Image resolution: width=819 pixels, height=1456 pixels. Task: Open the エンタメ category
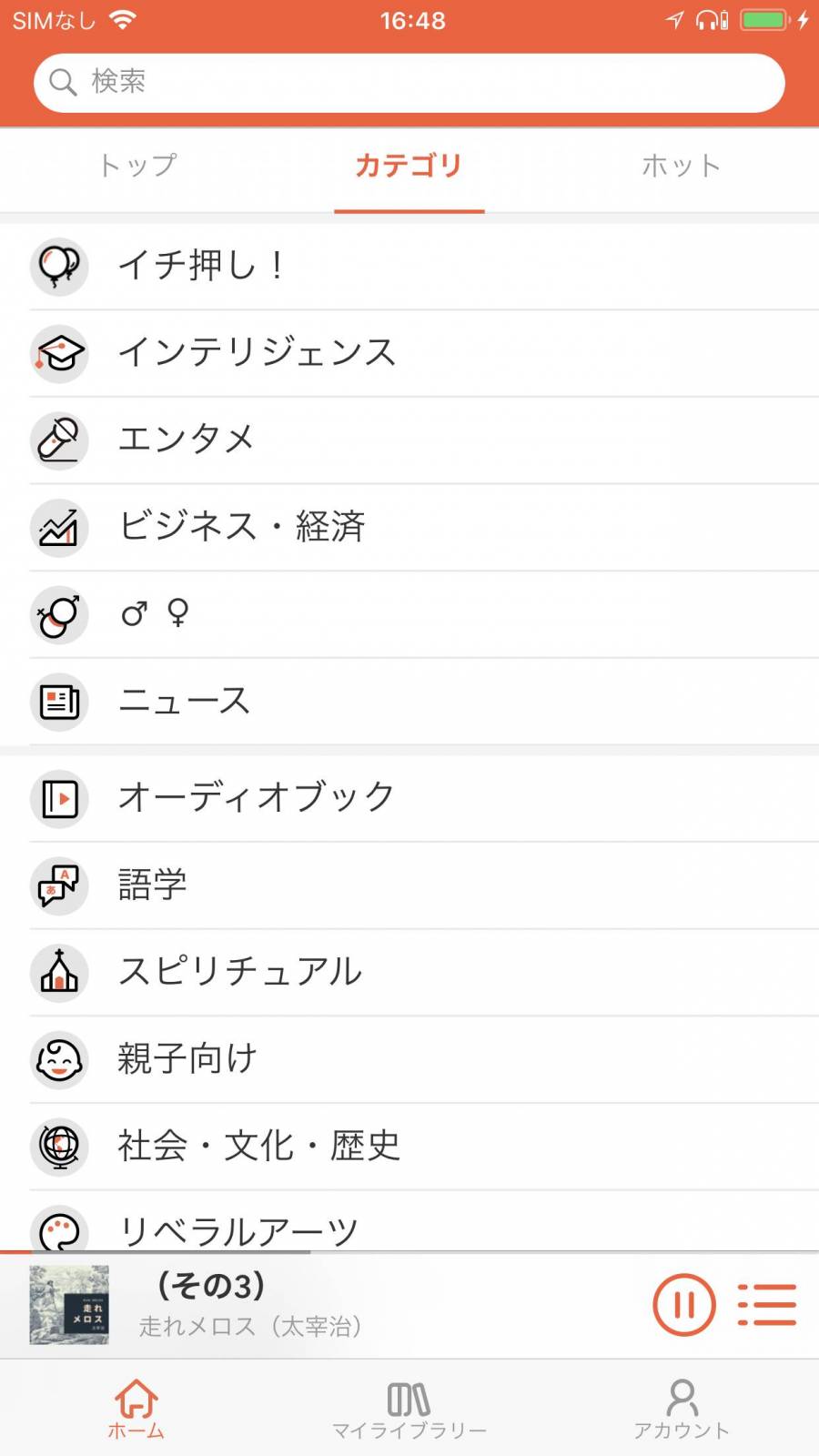point(409,440)
